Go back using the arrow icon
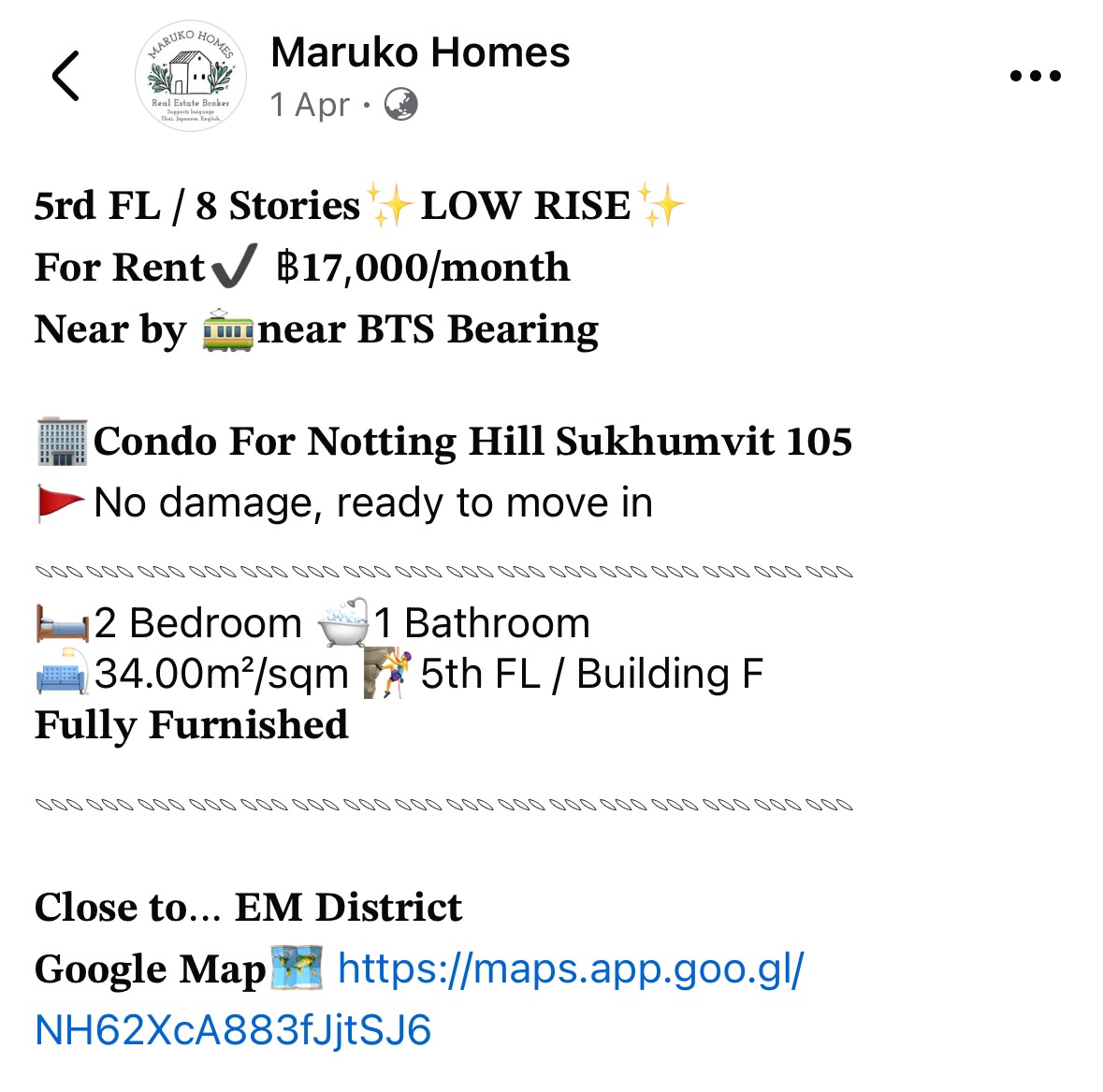The height and width of the screenshot is (1092, 1103). (x=65, y=76)
